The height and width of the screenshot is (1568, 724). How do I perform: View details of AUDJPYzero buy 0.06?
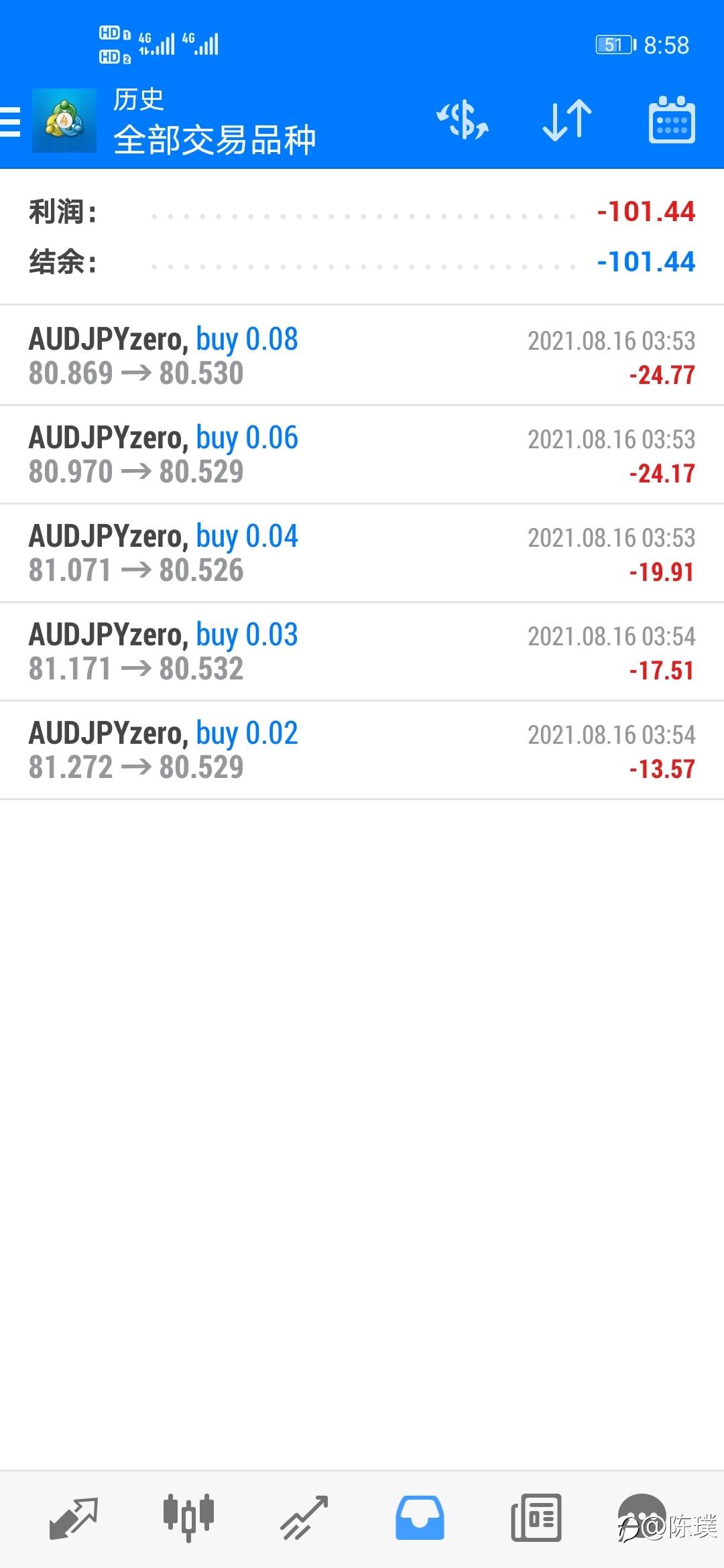362,454
